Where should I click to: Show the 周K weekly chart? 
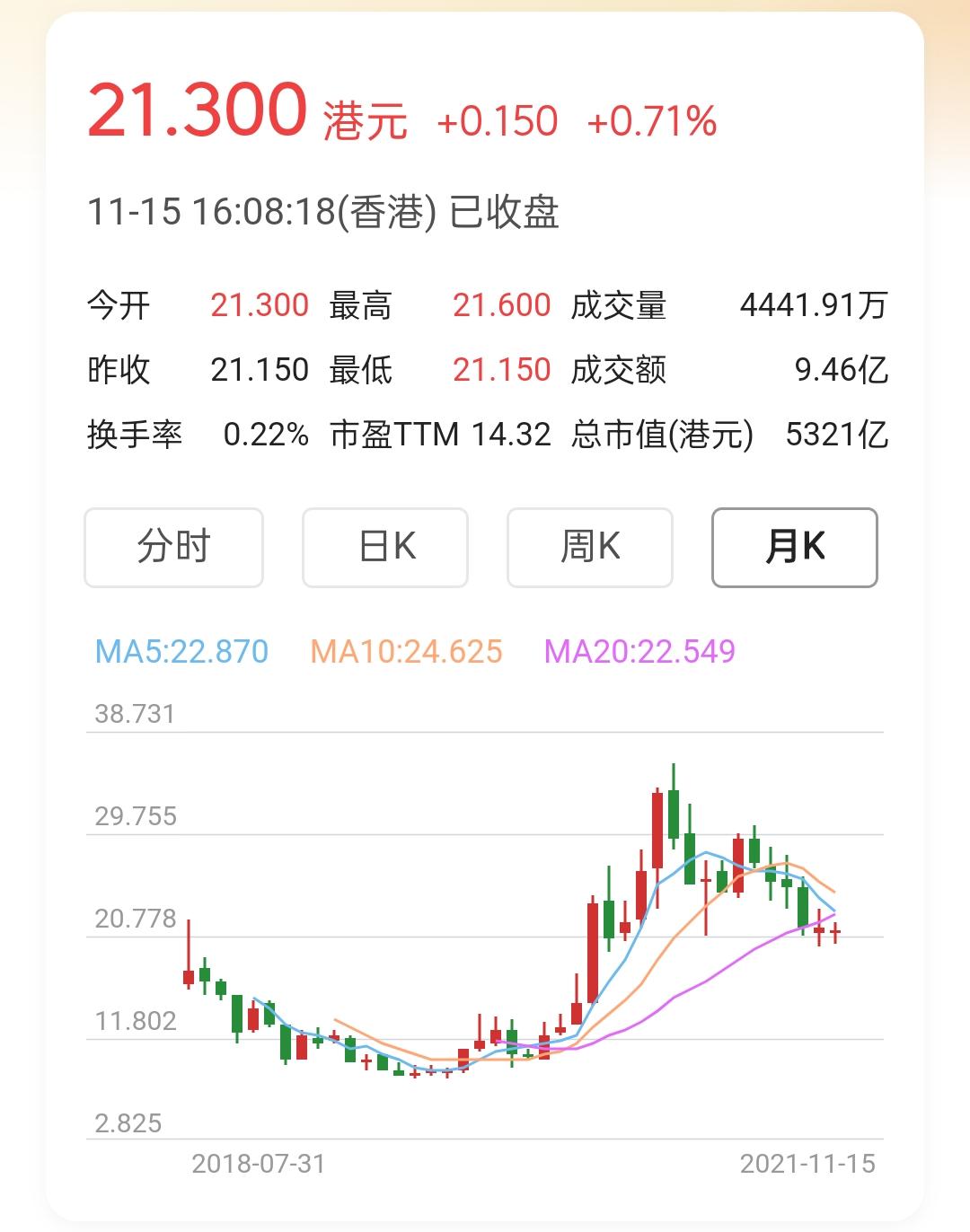point(590,547)
